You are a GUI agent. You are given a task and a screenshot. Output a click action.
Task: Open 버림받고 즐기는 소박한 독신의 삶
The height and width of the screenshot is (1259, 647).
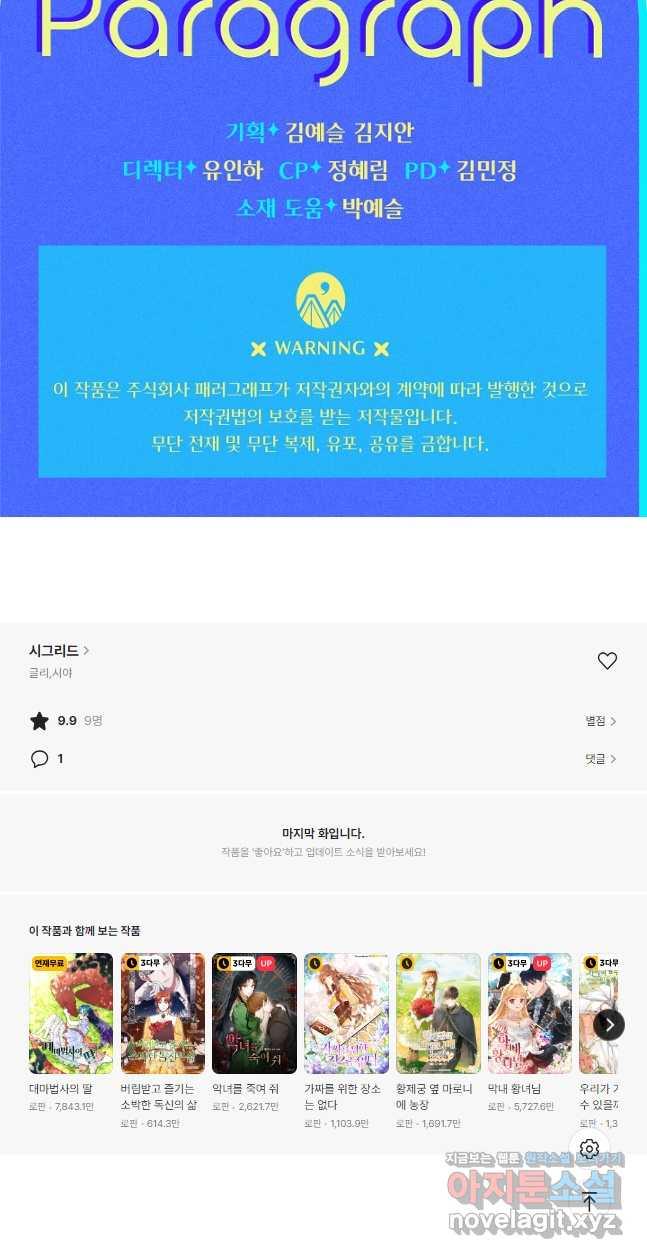(x=163, y=1013)
